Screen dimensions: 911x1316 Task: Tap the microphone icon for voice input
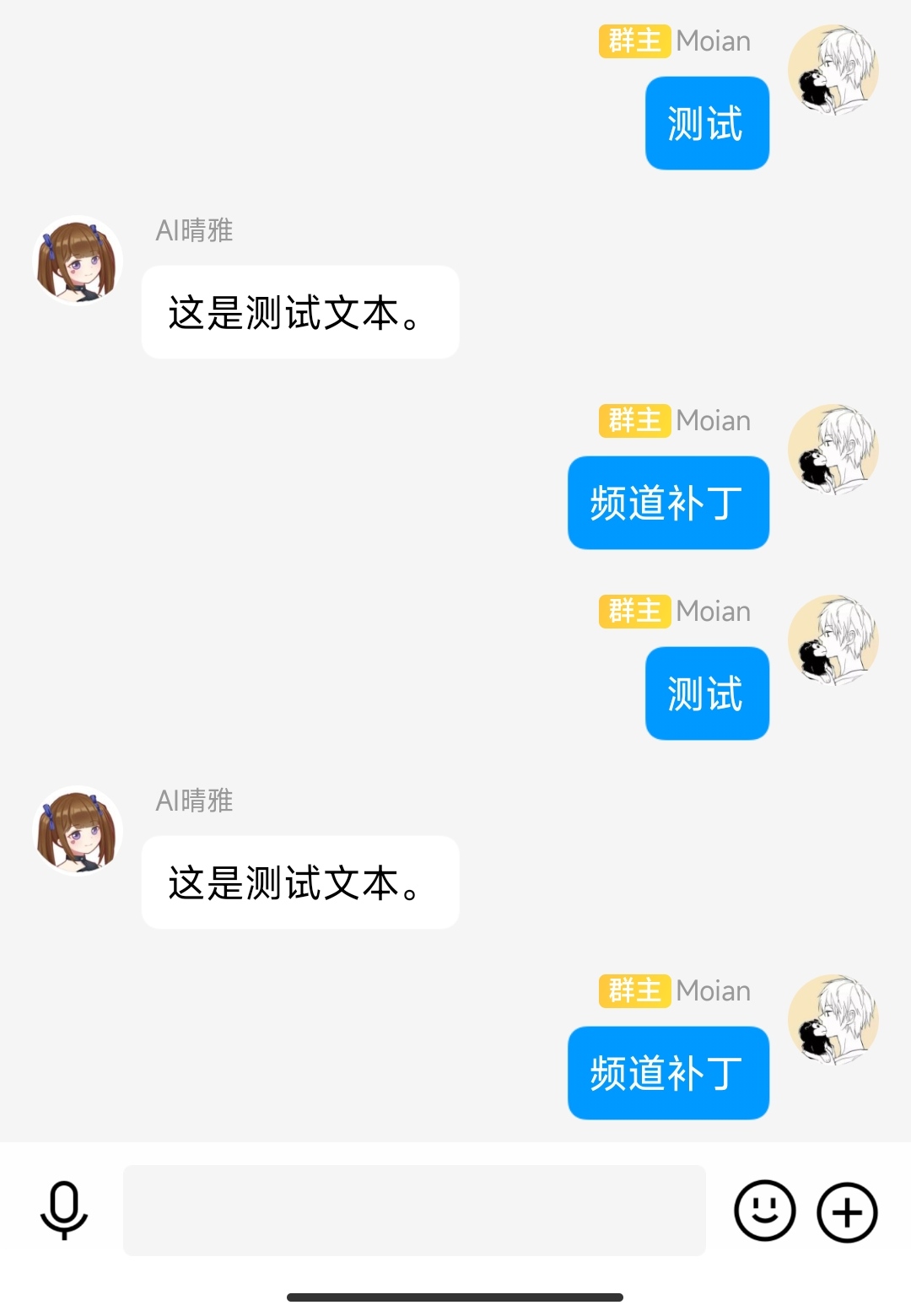point(66,1211)
